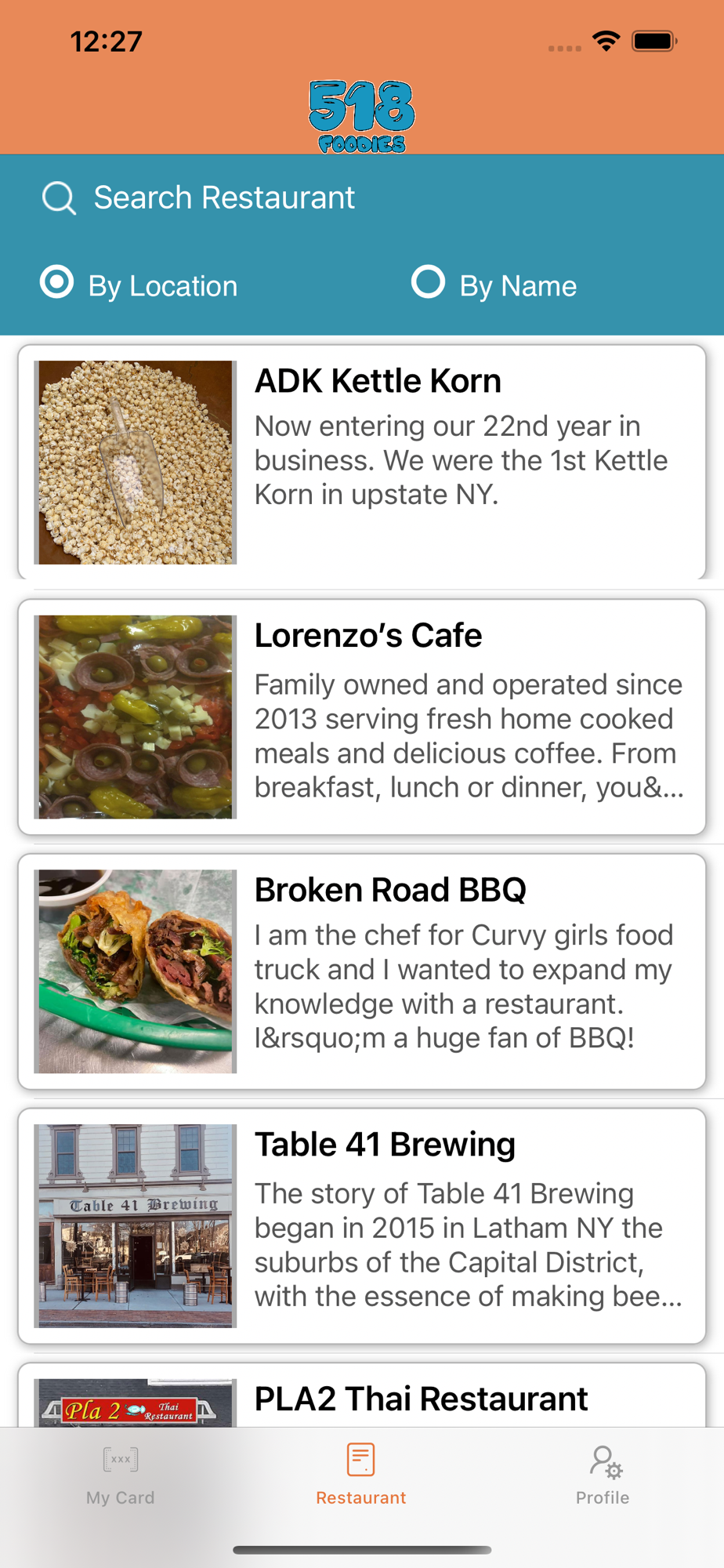Open the Broken Road BBQ card
Image resolution: width=724 pixels, height=1568 pixels.
[362, 971]
